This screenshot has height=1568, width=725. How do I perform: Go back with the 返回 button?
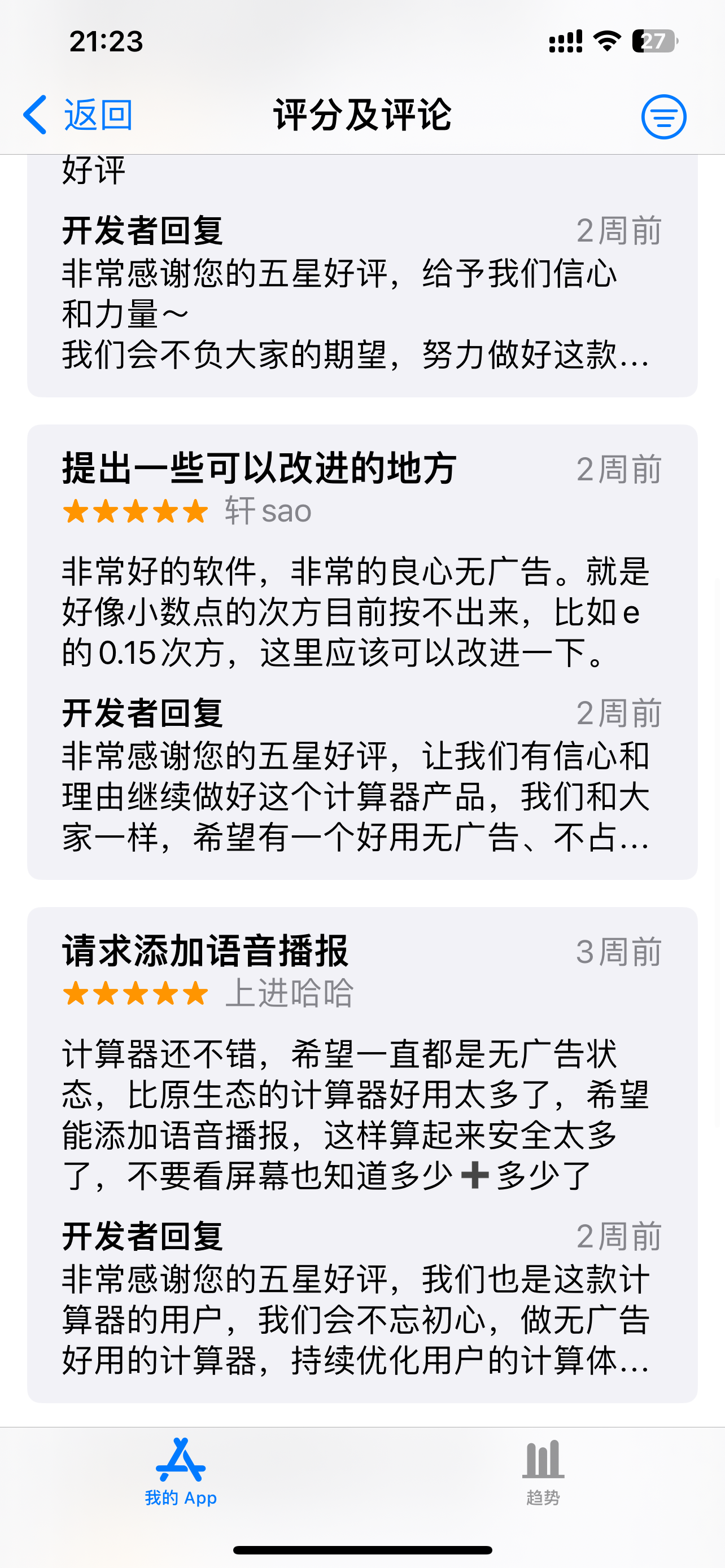click(78, 115)
